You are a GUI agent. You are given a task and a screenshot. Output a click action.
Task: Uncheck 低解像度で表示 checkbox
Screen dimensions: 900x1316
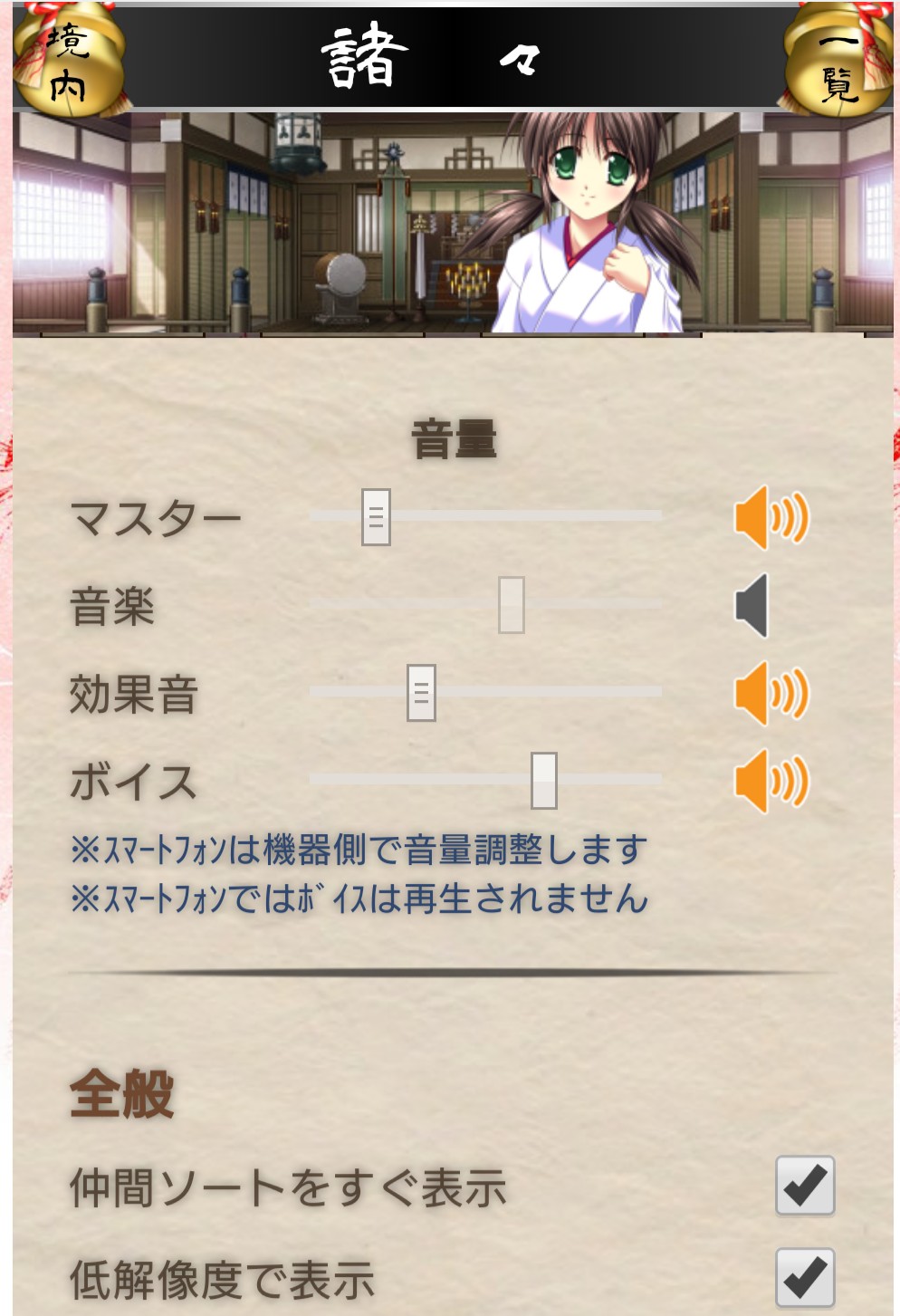(x=805, y=1277)
